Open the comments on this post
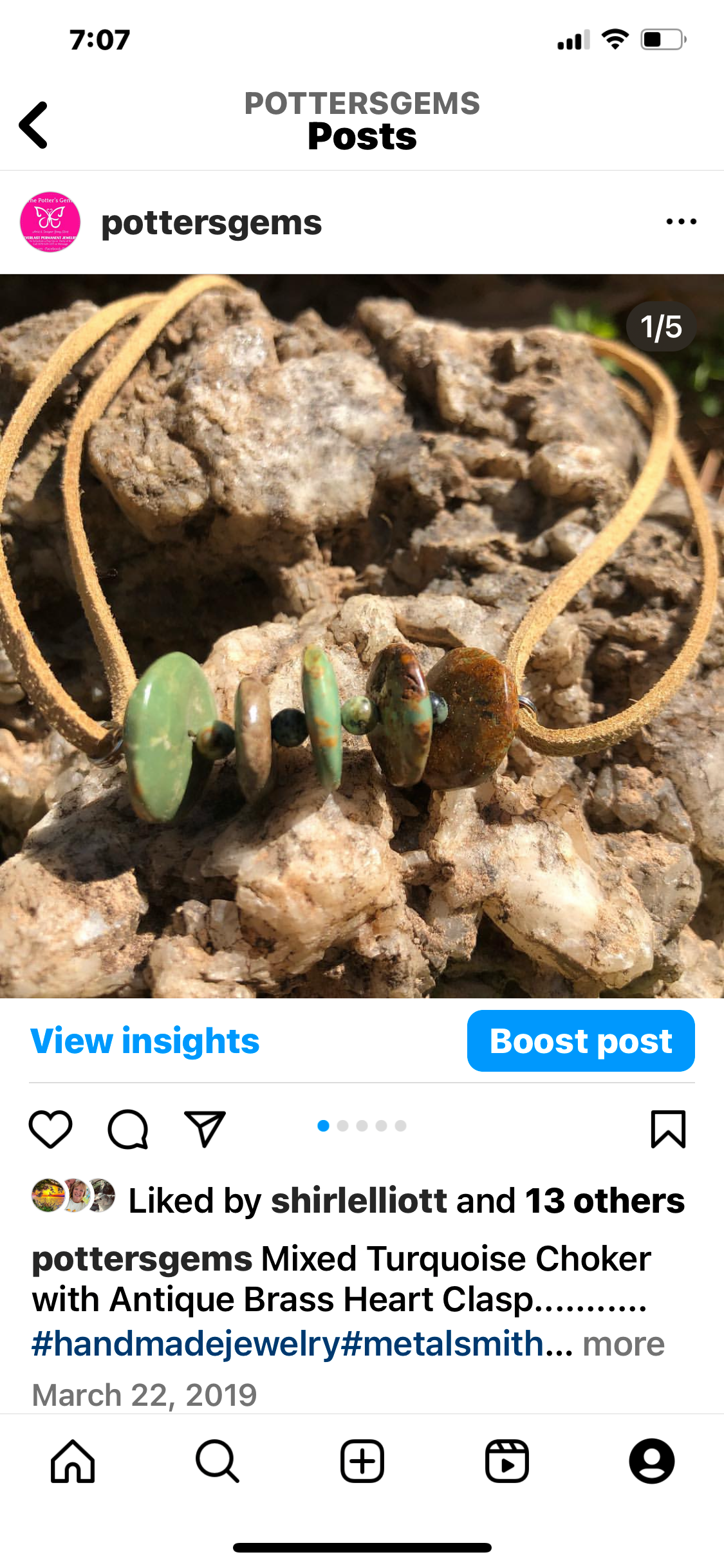 point(127,1129)
